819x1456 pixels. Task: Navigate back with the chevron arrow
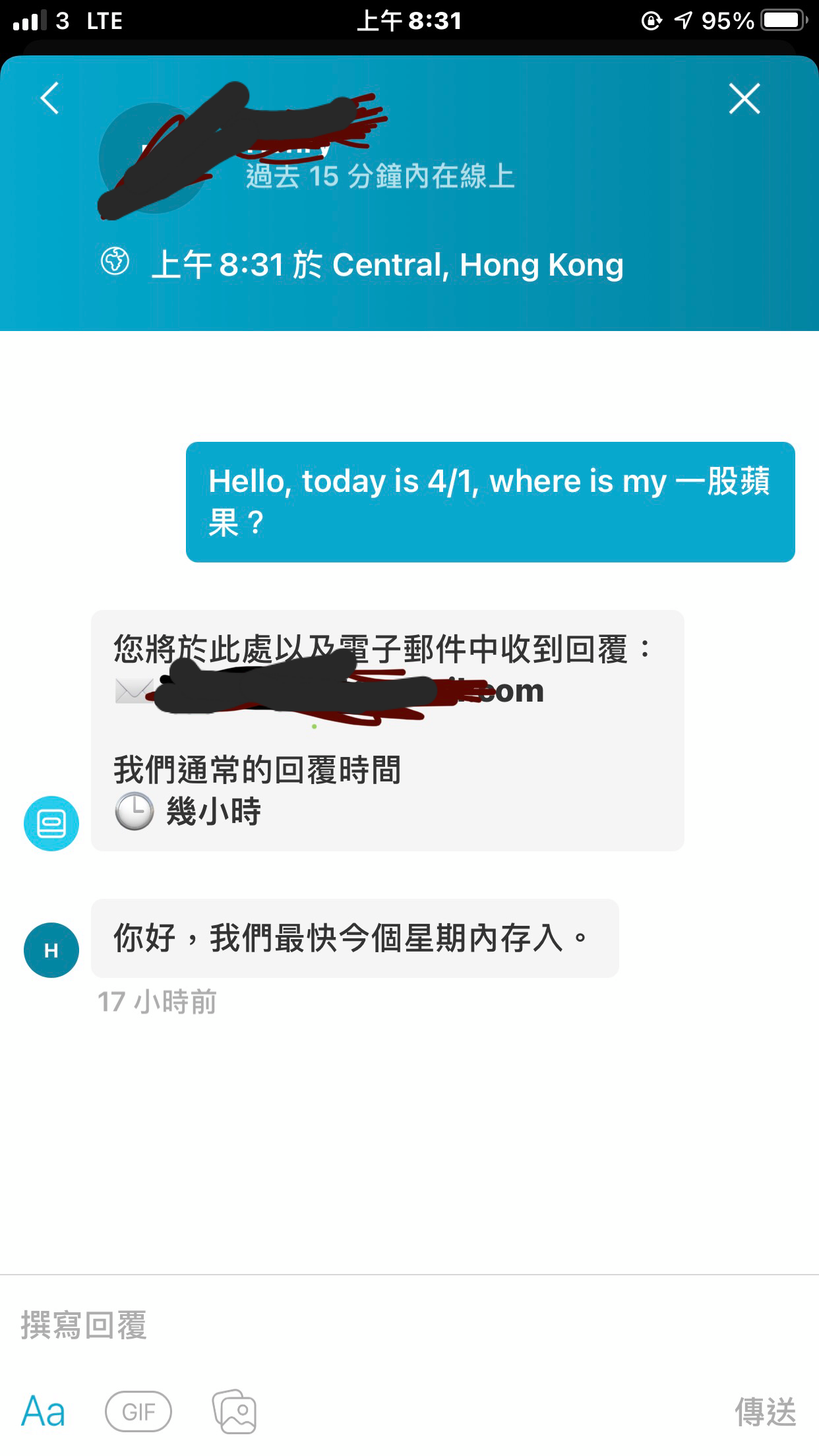coord(49,99)
